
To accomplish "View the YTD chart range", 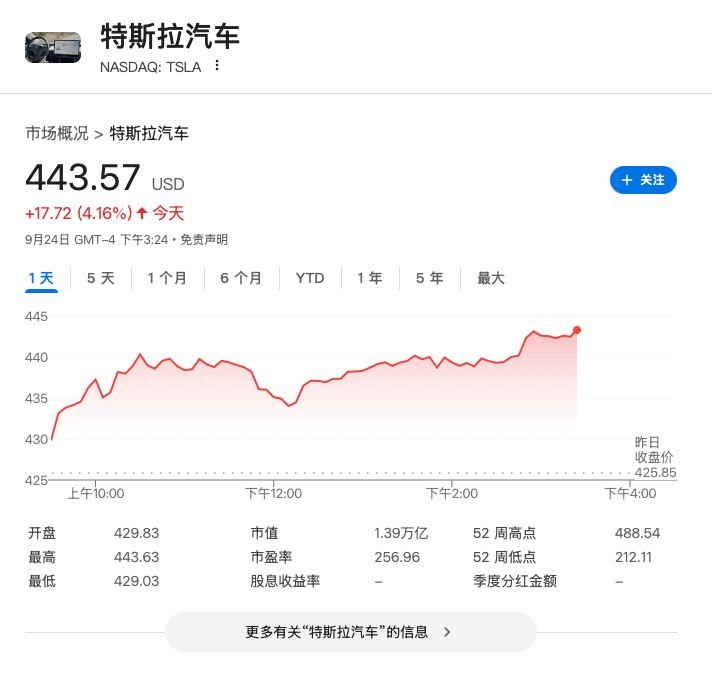I will coord(310,278).
